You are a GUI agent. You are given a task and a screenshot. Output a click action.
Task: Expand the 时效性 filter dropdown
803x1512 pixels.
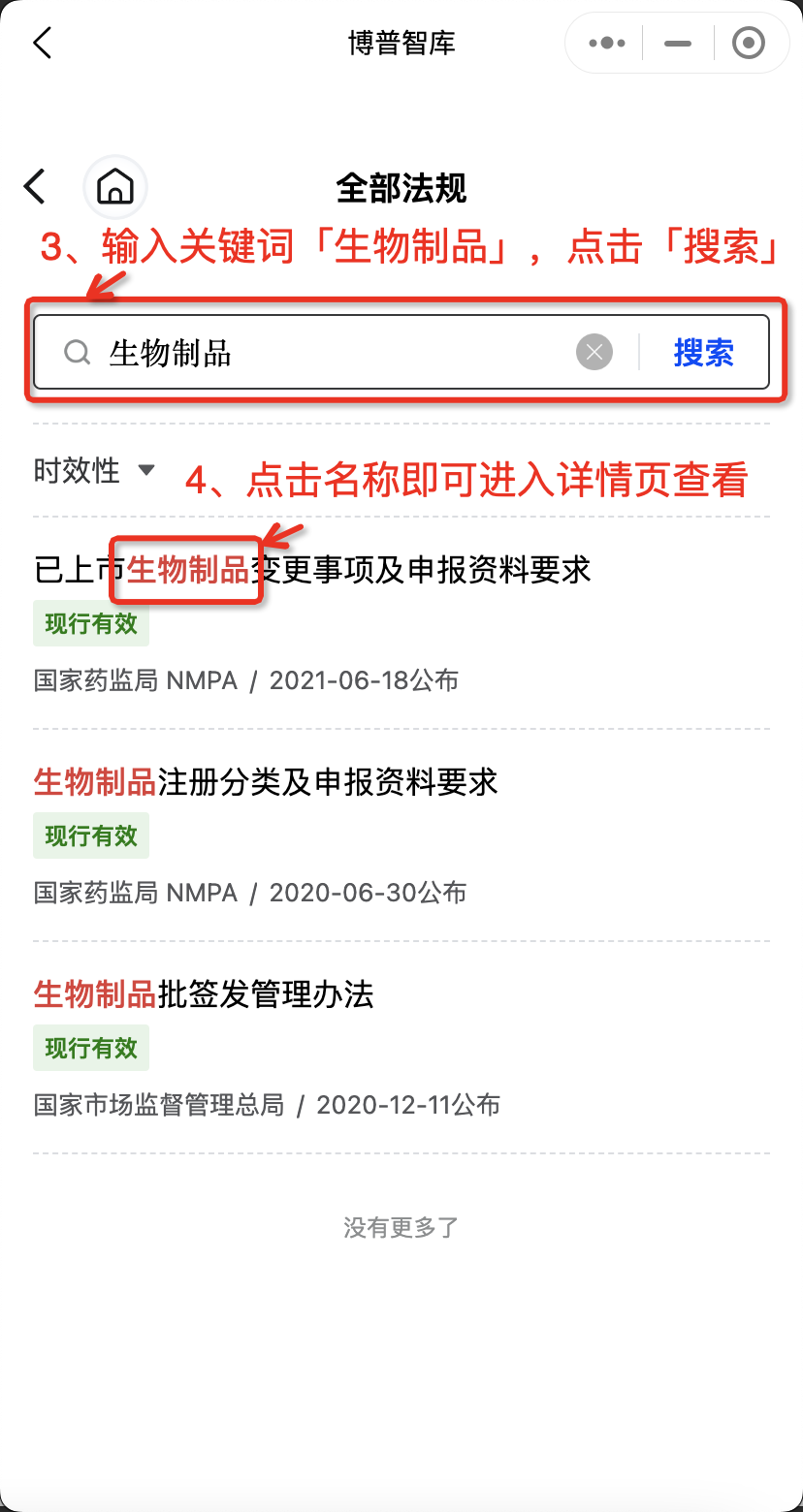tap(94, 471)
